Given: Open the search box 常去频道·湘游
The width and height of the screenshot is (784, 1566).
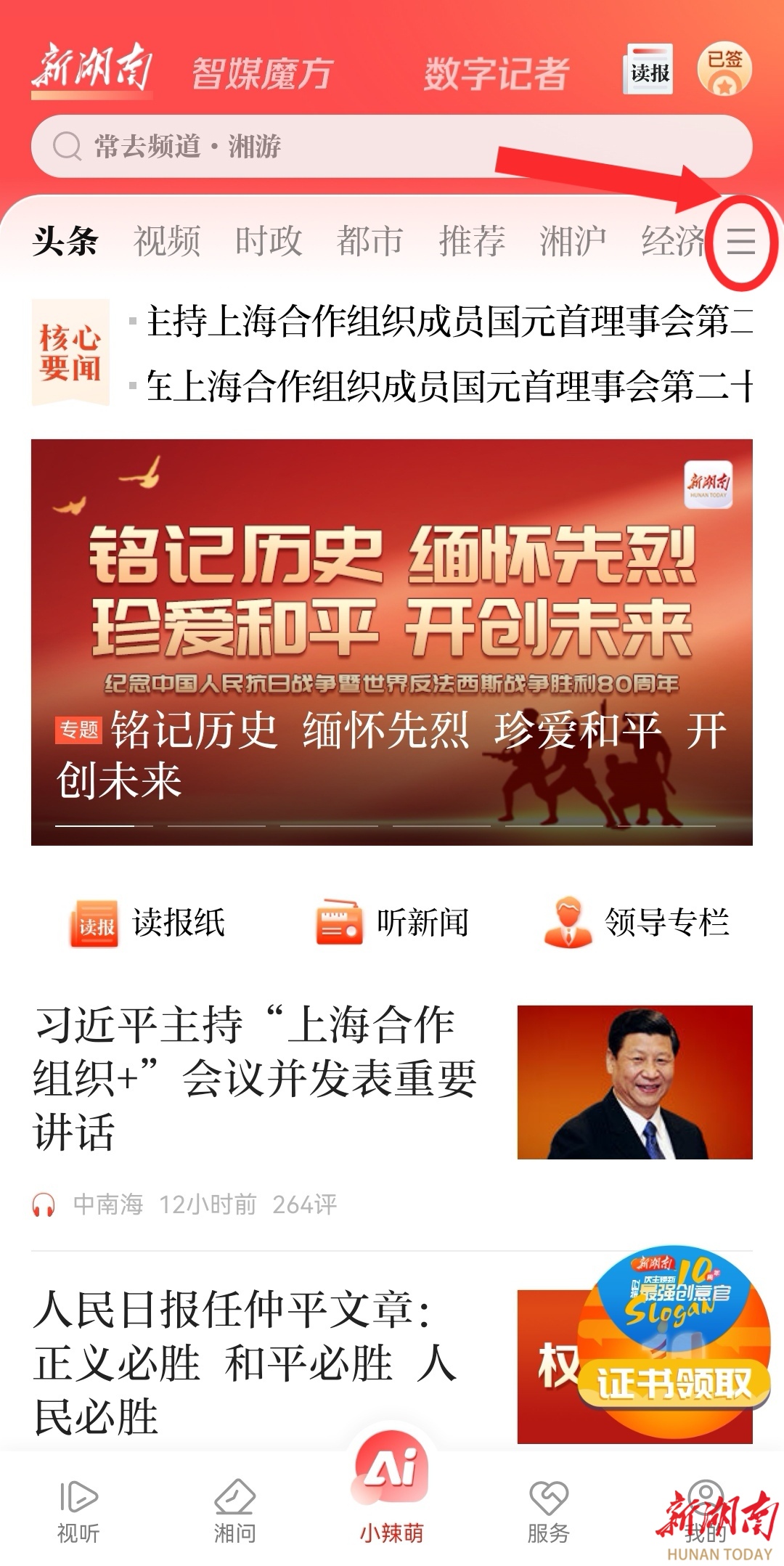Looking at the screenshot, I should [x=391, y=147].
